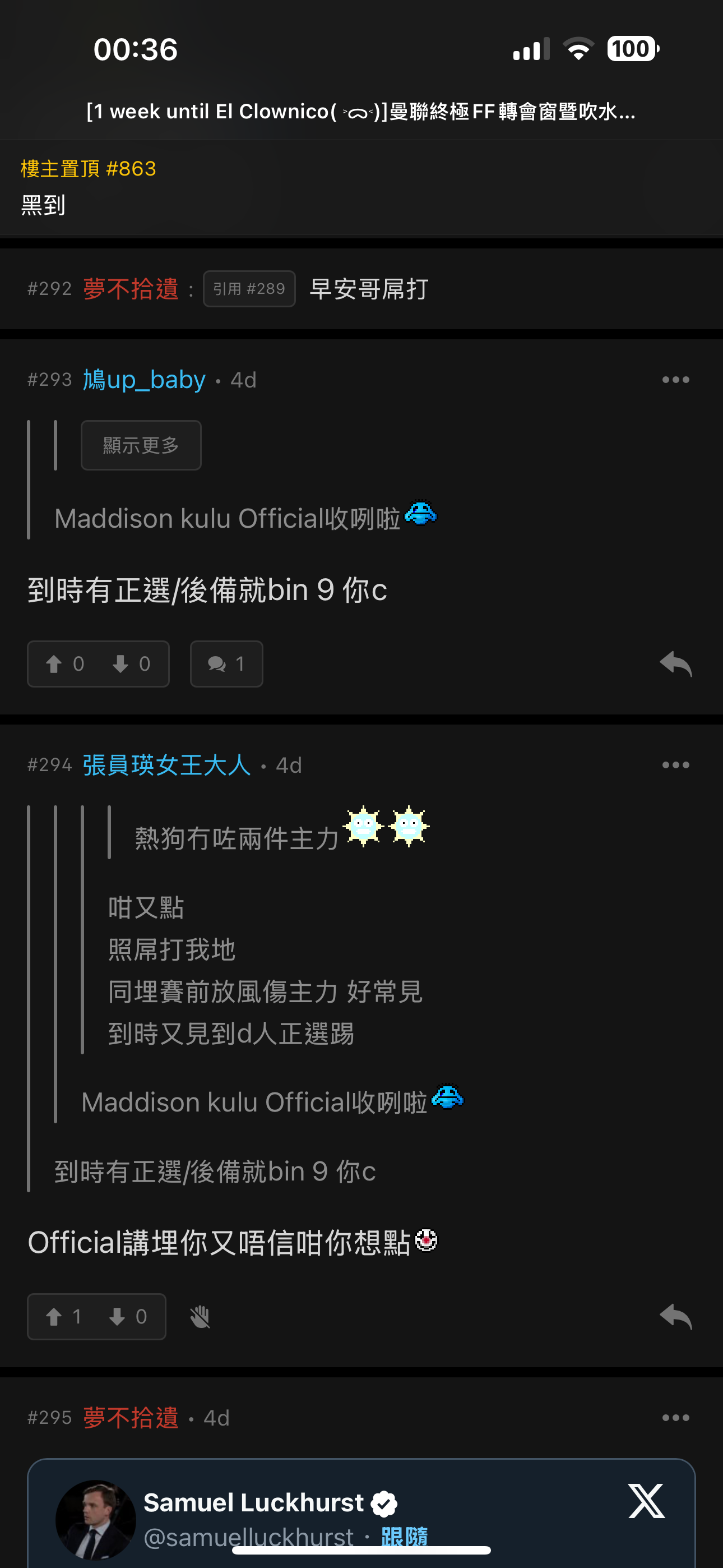This screenshot has height=1568, width=723.
Task: Expand the 顯示更多 hidden quote
Action: [x=141, y=445]
